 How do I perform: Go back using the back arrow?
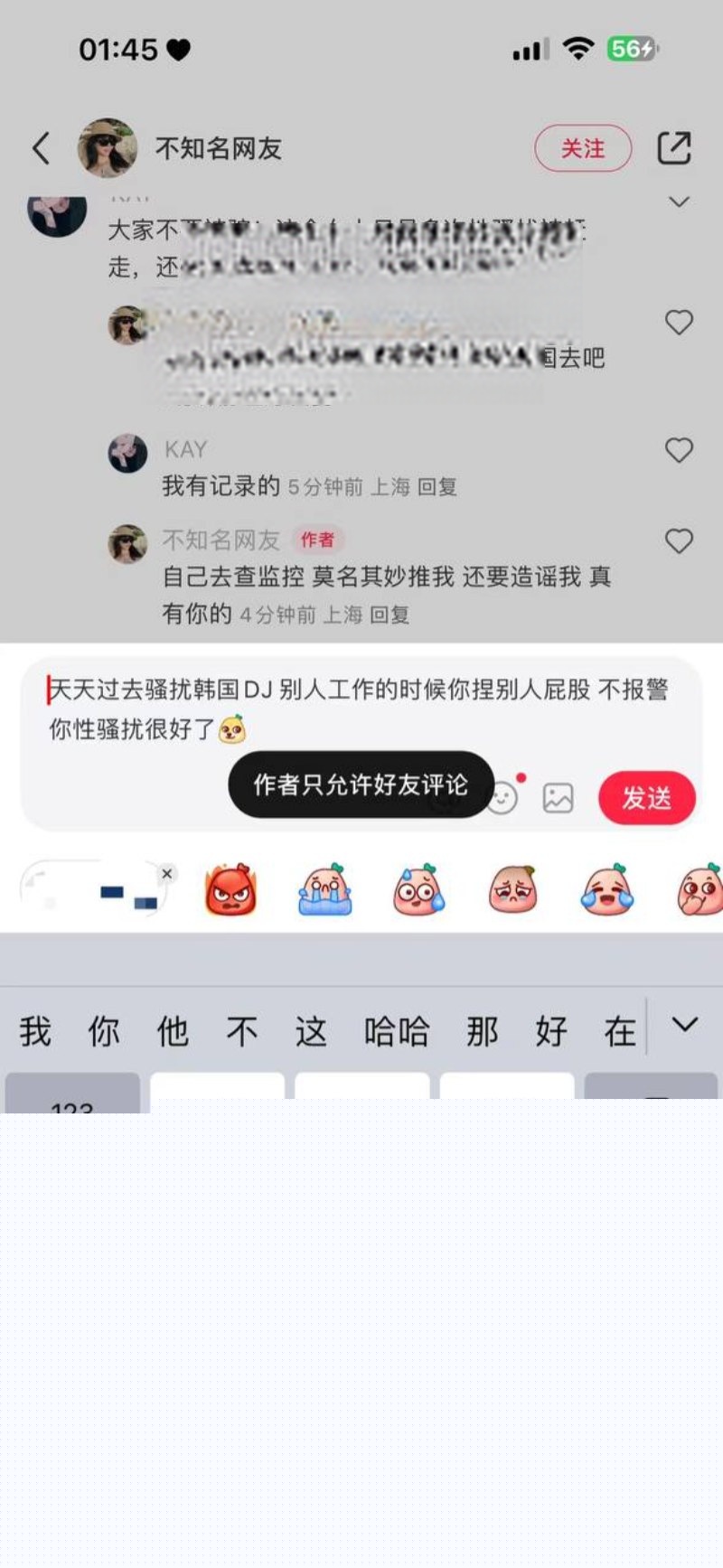[42, 148]
